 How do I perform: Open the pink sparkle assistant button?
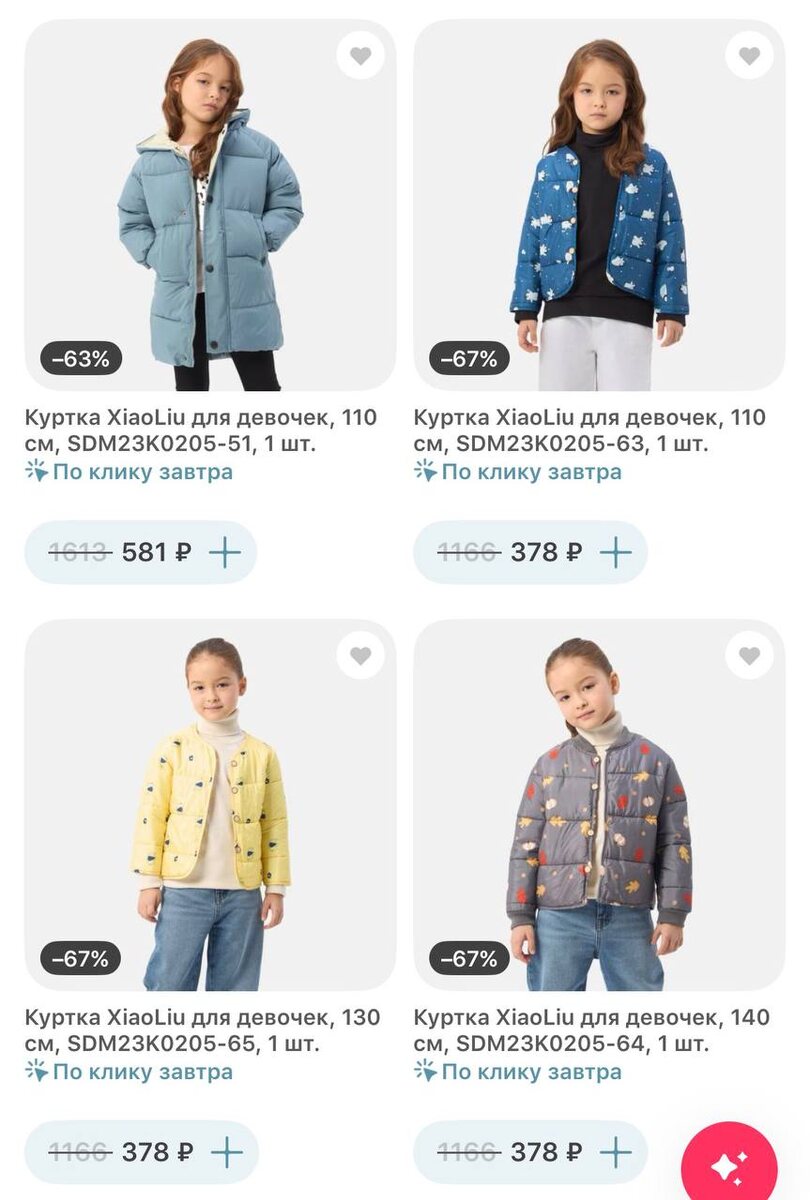coord(729,1166)
